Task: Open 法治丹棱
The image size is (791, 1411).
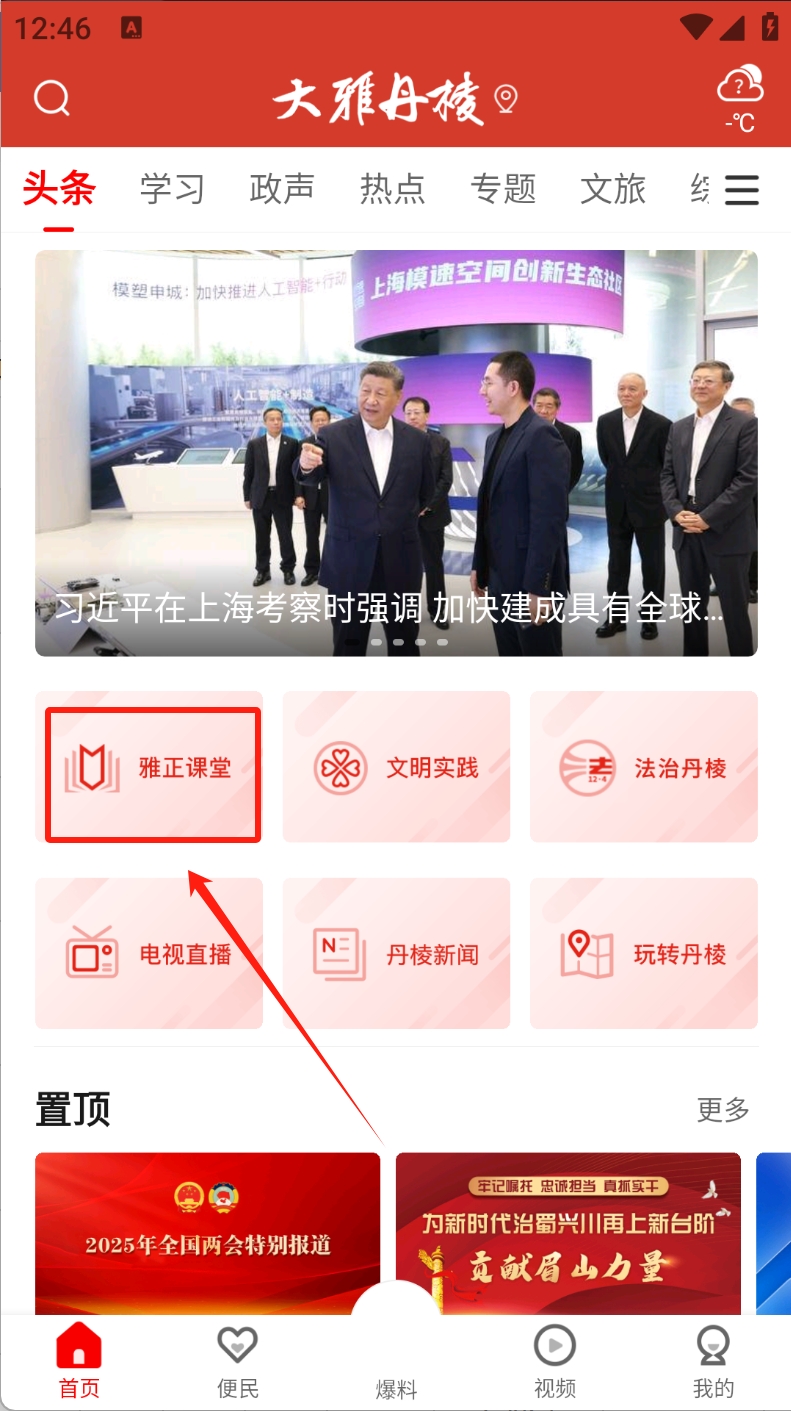Action: 643,768
